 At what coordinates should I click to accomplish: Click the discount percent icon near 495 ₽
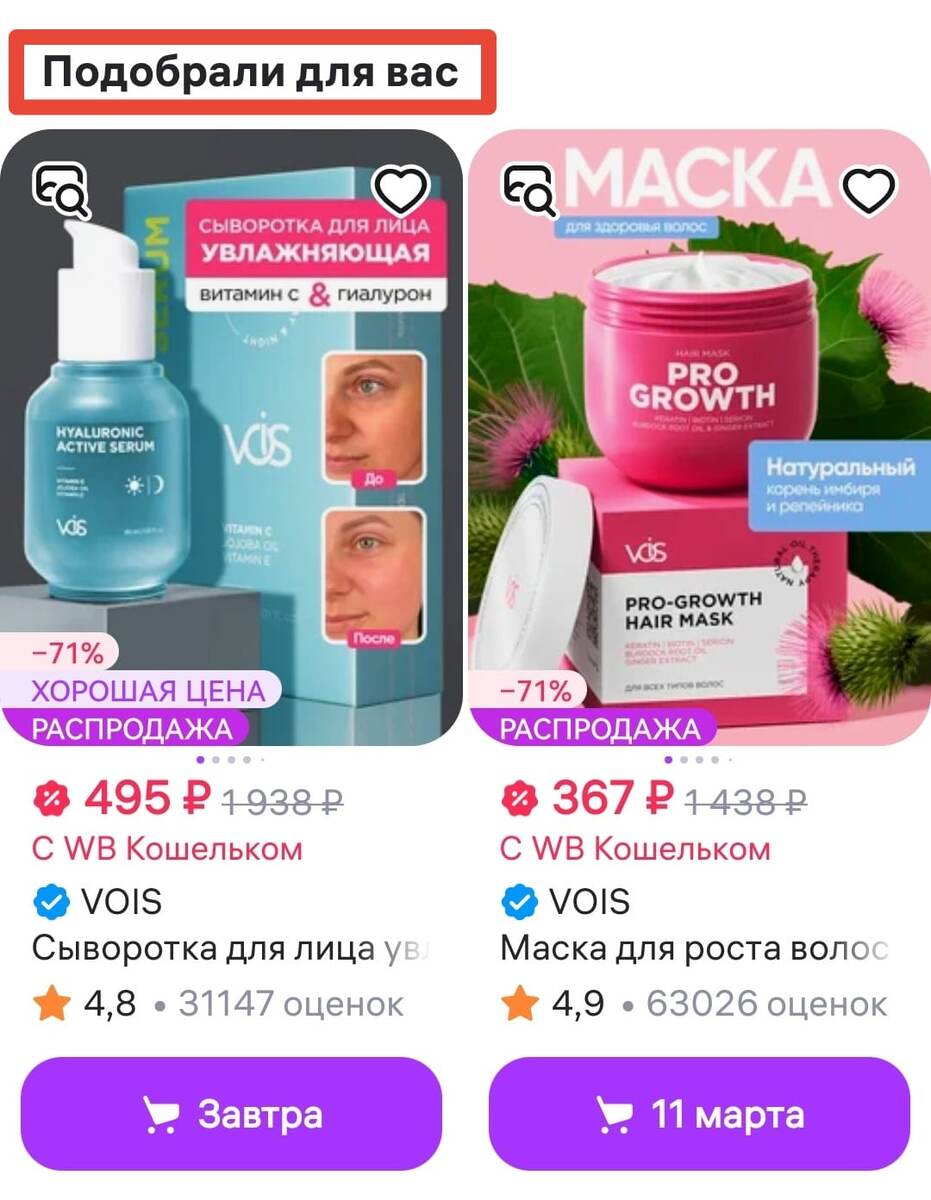pos(51,798)
